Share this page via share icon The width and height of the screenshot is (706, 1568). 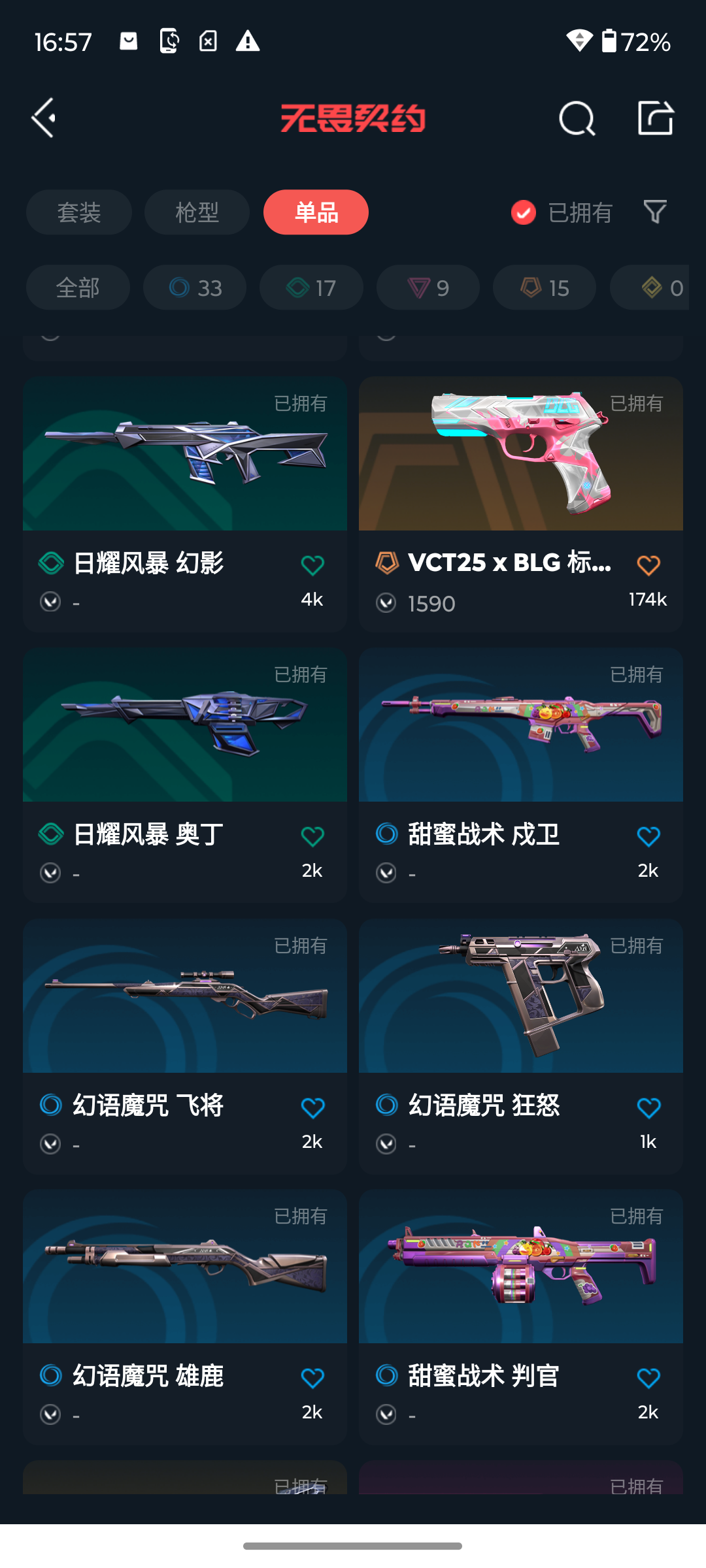click(x=655, y=118)
